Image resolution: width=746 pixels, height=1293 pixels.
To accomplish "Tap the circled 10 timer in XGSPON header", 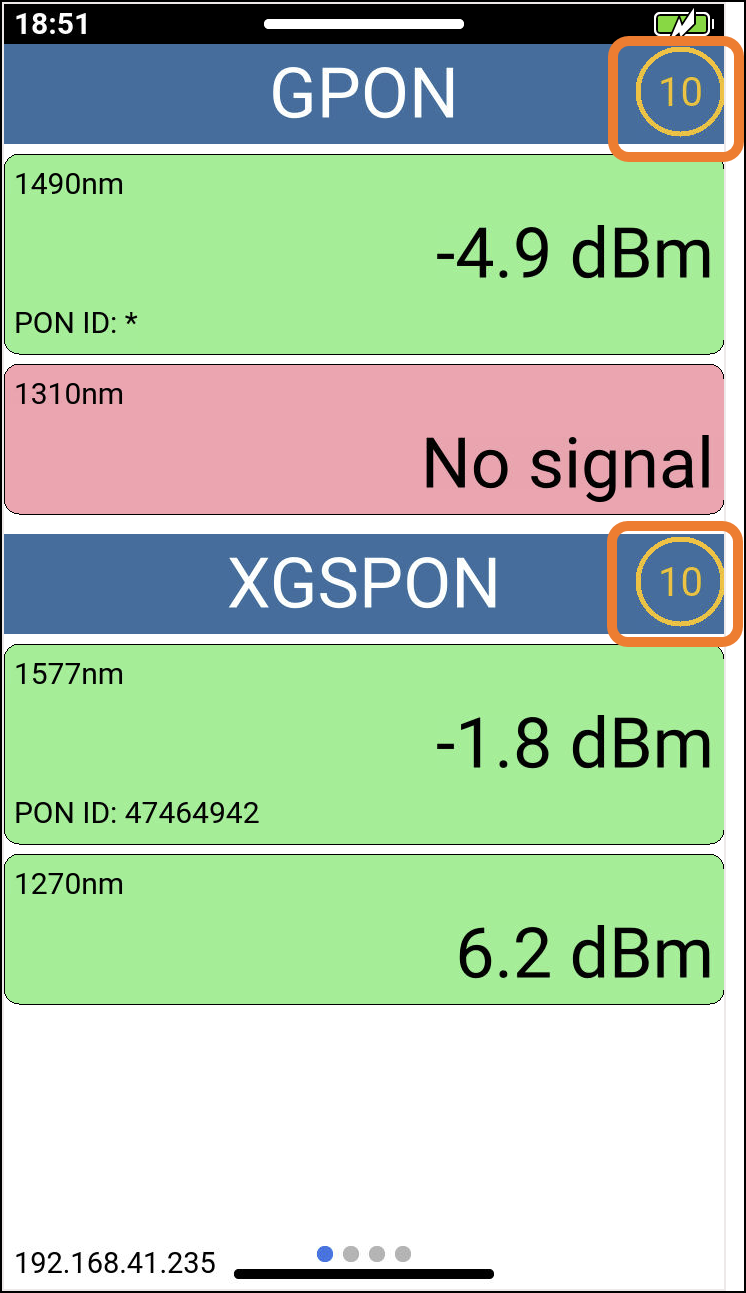I will [x=680, y=582].
